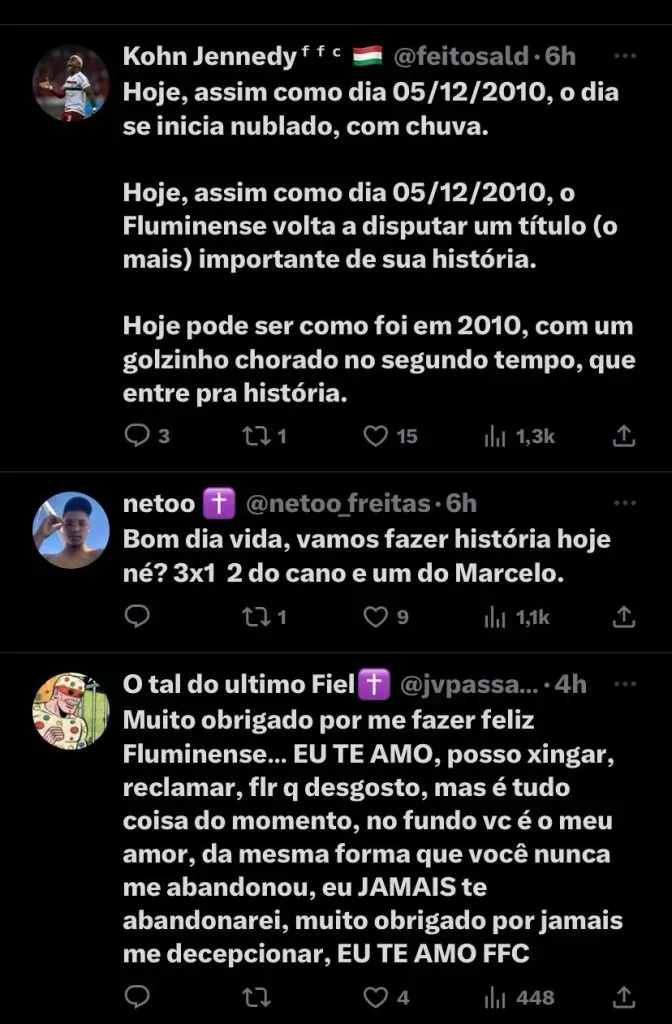
Task: Like O tal do ultimo Fiel's post
Action: [375, 996]
